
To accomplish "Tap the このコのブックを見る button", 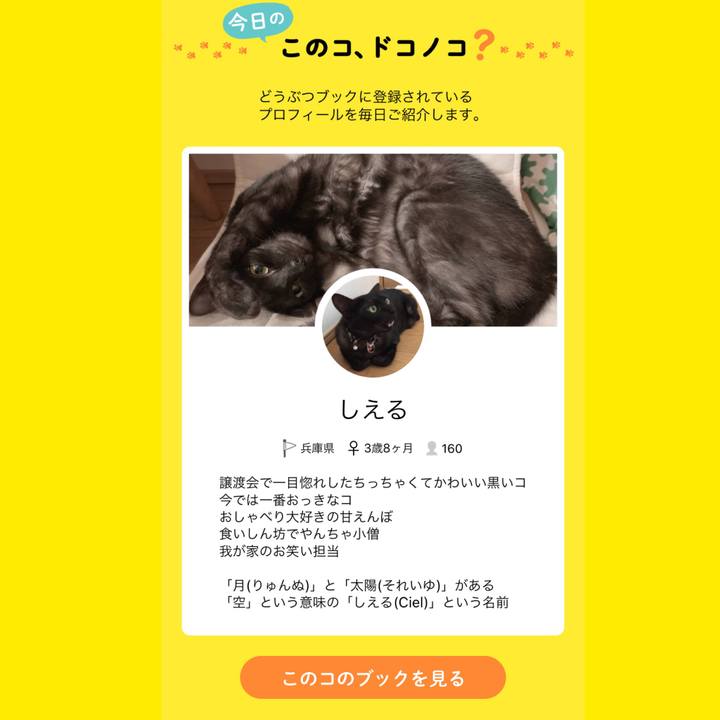I will pyautogui.click(x=372, y=678).
